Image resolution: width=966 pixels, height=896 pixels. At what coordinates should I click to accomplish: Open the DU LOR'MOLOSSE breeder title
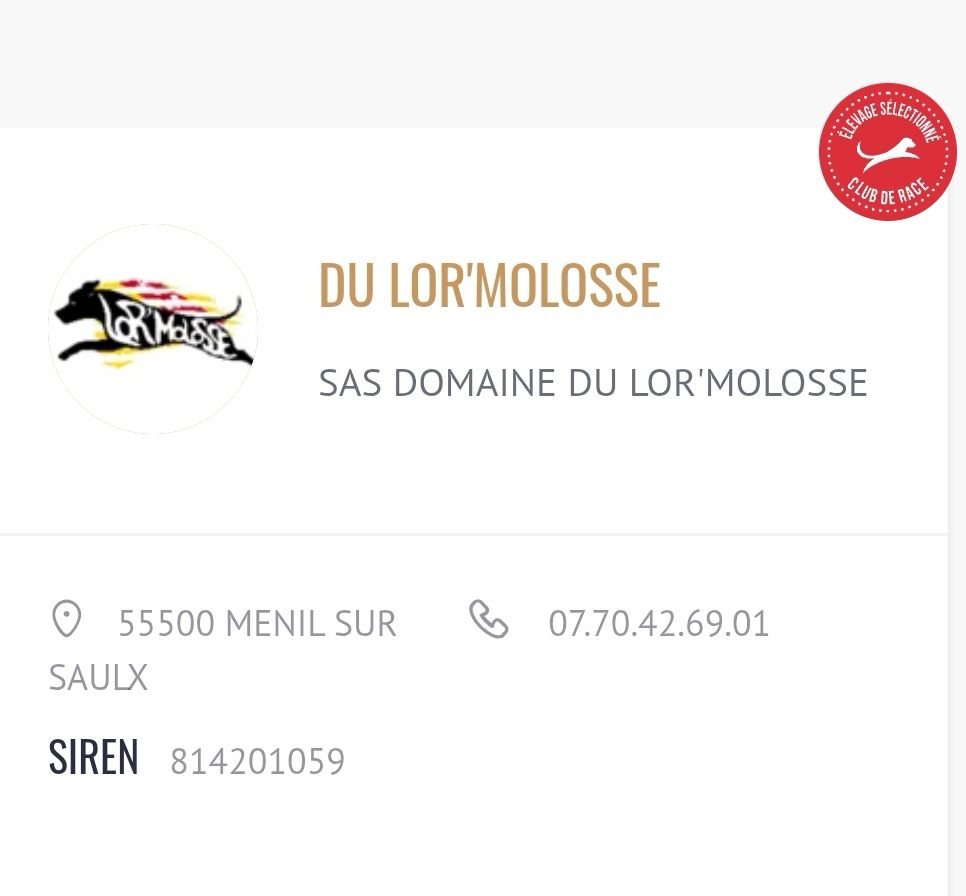[489, 286]
